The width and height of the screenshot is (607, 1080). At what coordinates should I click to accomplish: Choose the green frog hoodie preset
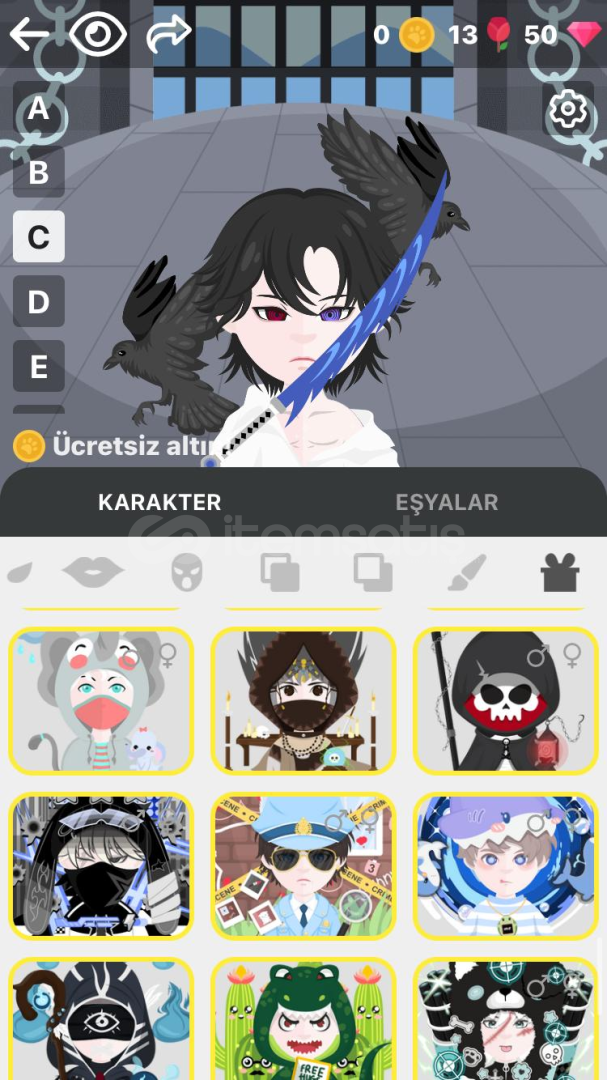(303, 1019)
